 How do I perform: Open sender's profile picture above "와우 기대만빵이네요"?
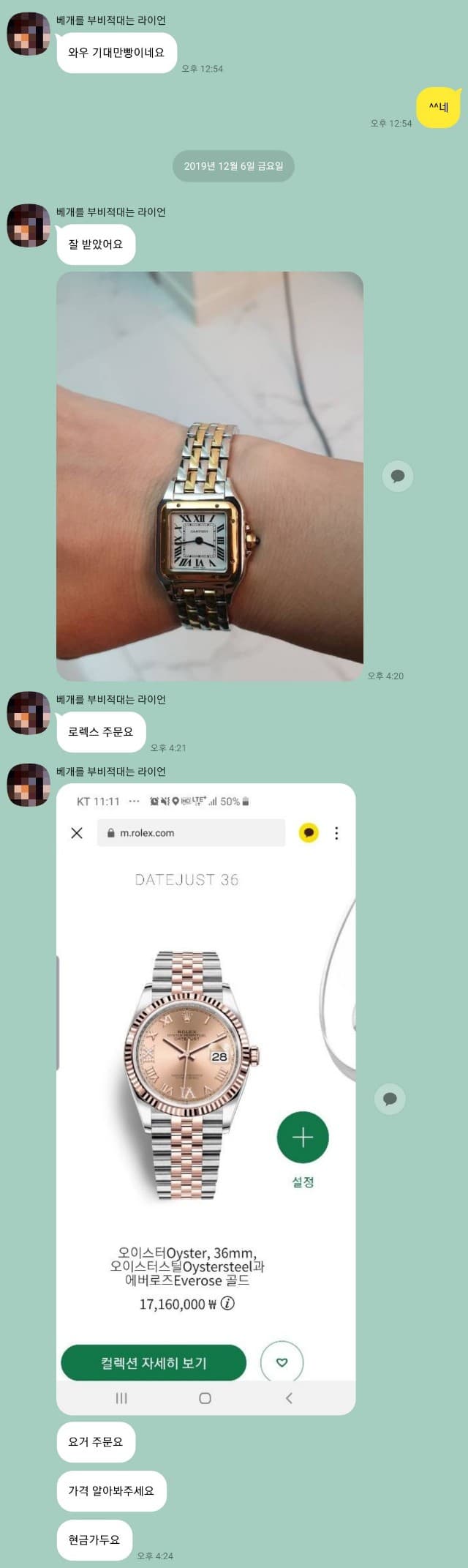coord(28,34)
